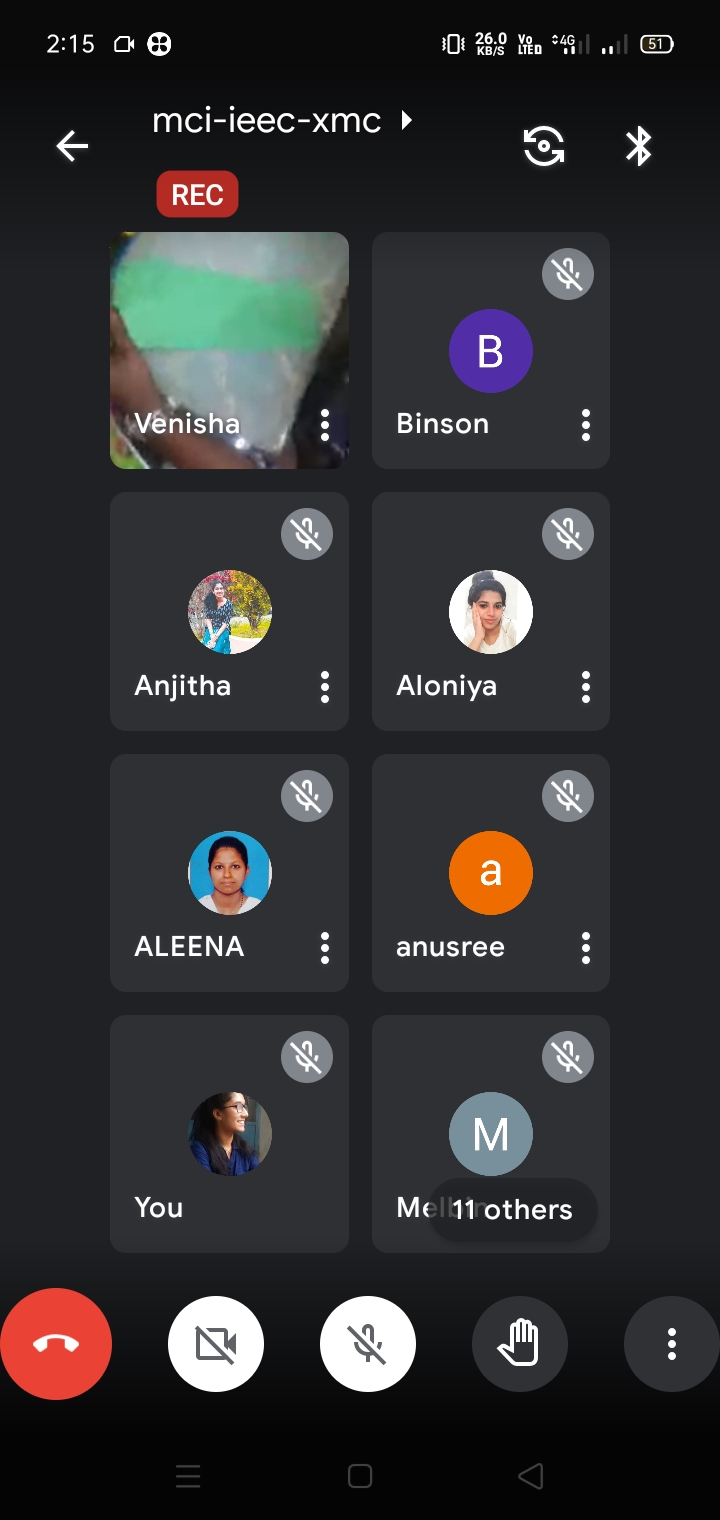
Task: Open meeting details for mci-ieec-xmc
Action: point(282,121)
